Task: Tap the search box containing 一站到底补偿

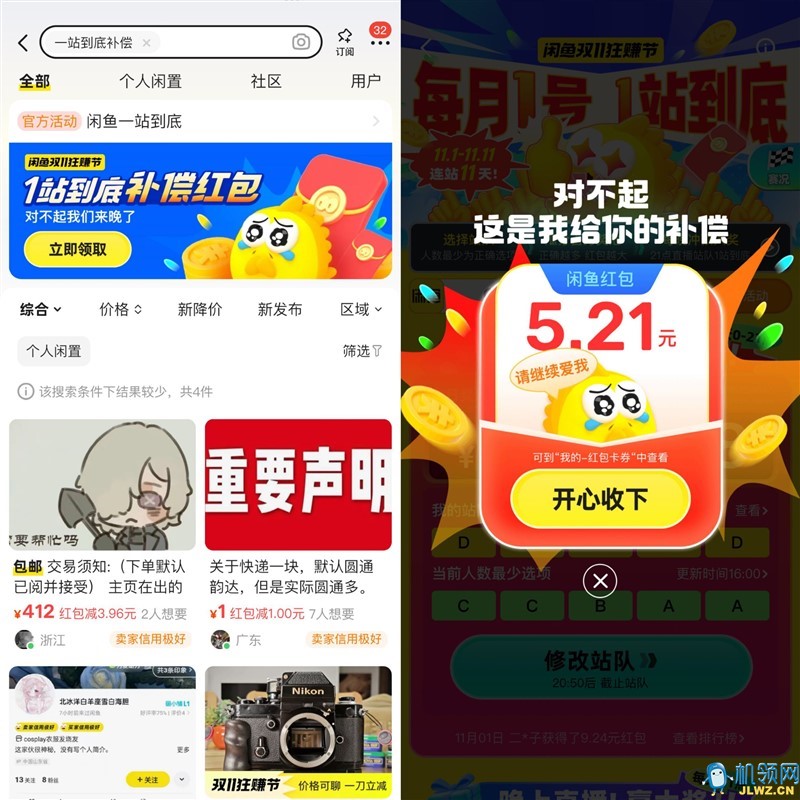Action: coord(95,43)
